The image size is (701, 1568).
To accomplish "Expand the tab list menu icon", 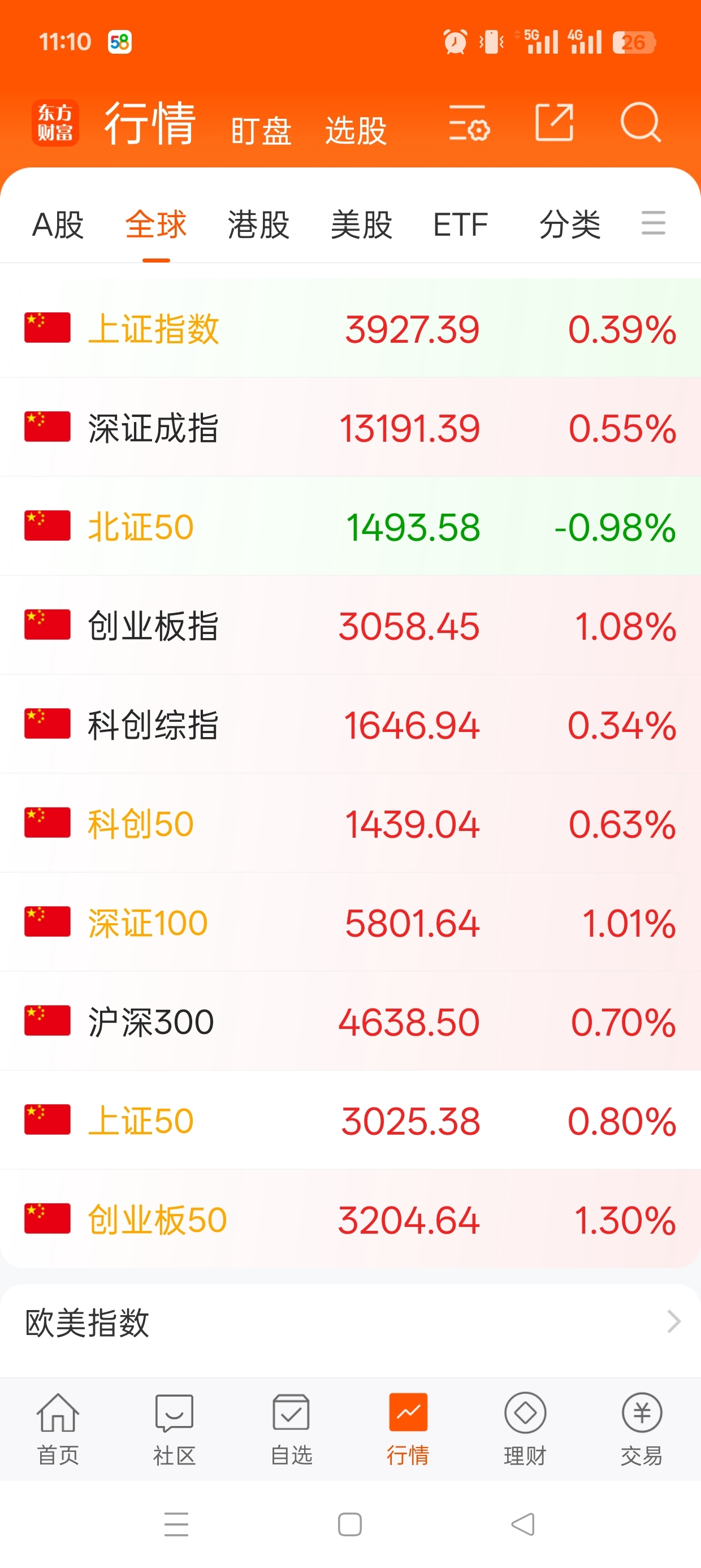I will click(653, 223).
